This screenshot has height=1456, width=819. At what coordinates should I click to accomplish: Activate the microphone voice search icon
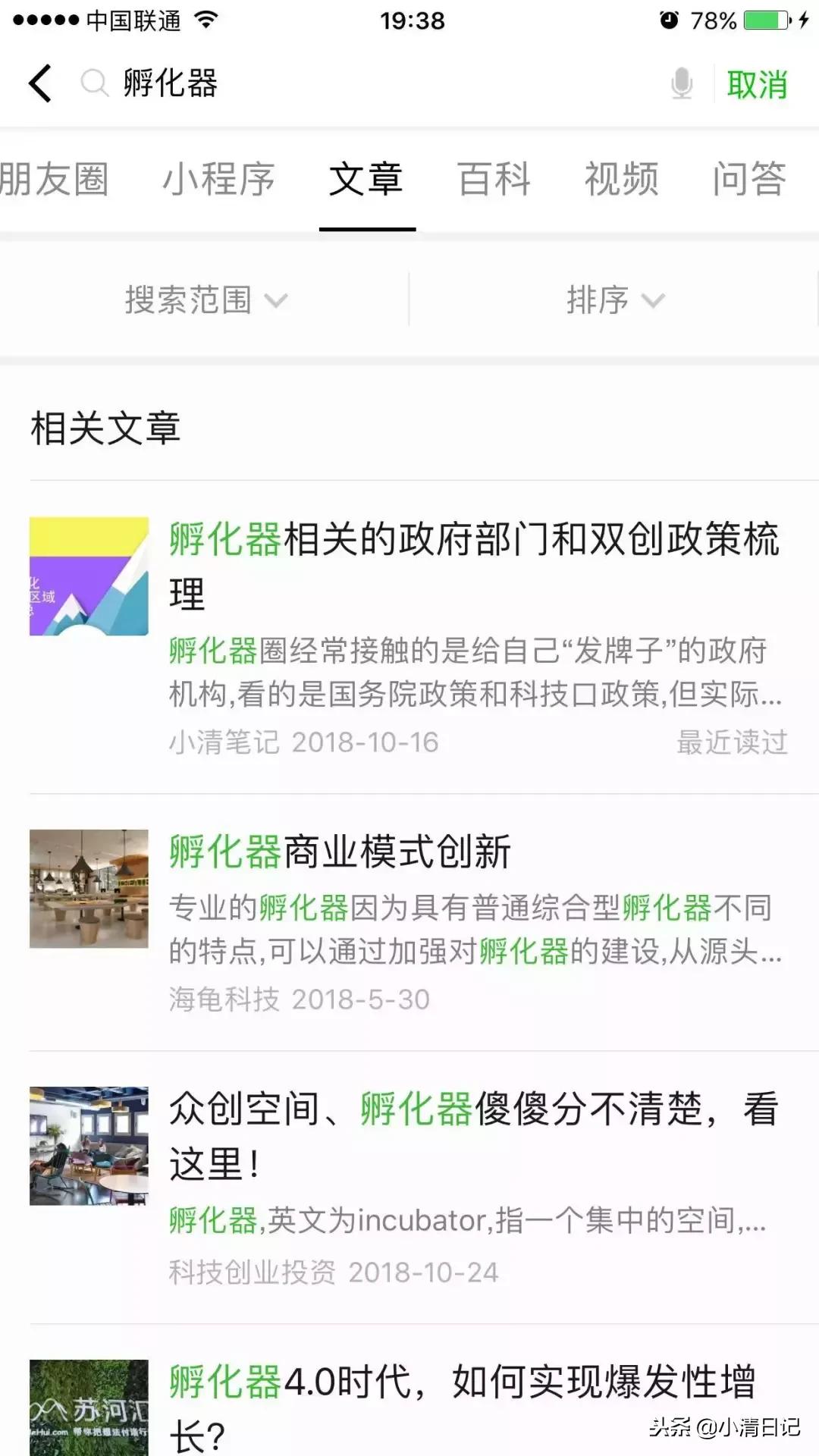[680, 84]
